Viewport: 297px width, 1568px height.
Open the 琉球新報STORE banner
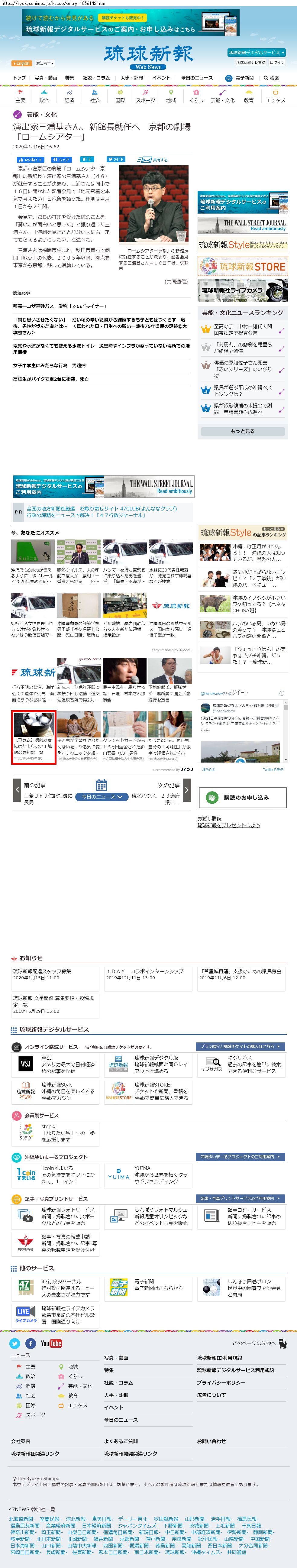point(242,267)
